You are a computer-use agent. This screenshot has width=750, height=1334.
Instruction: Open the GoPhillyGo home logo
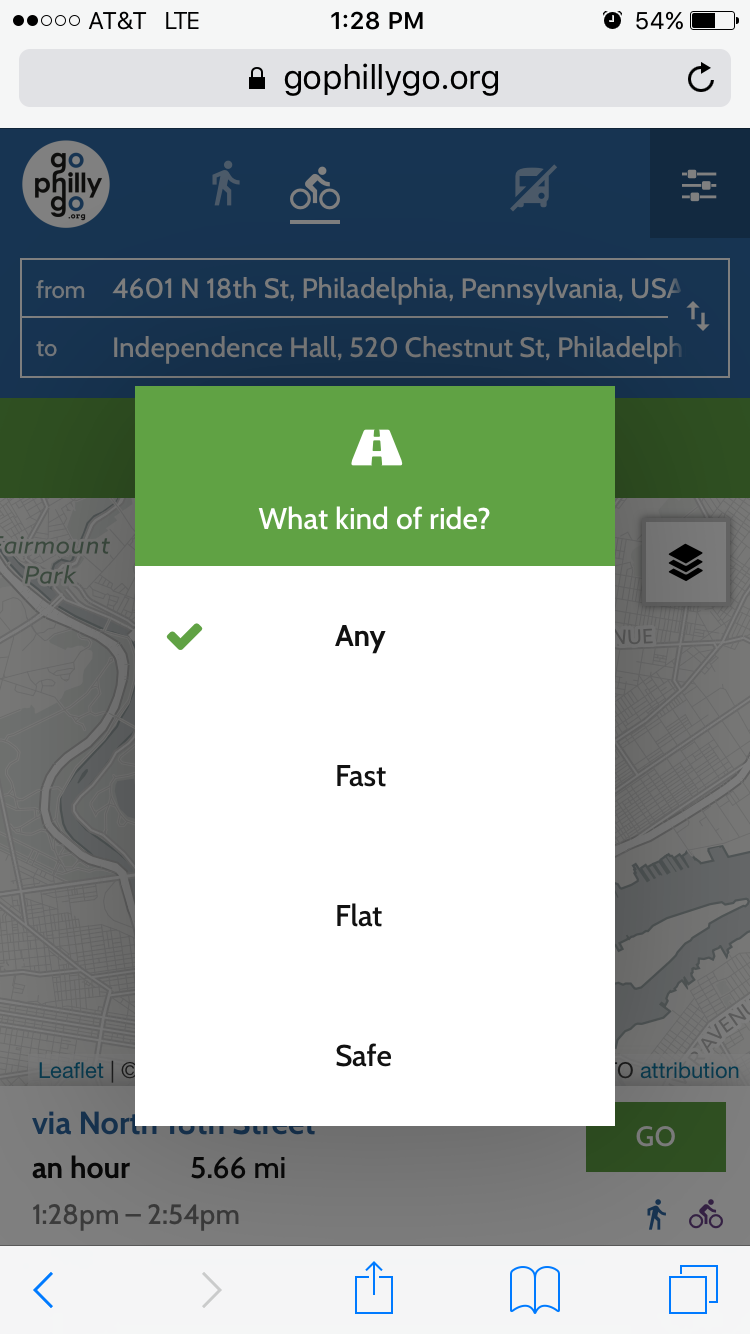click(66, 184)
